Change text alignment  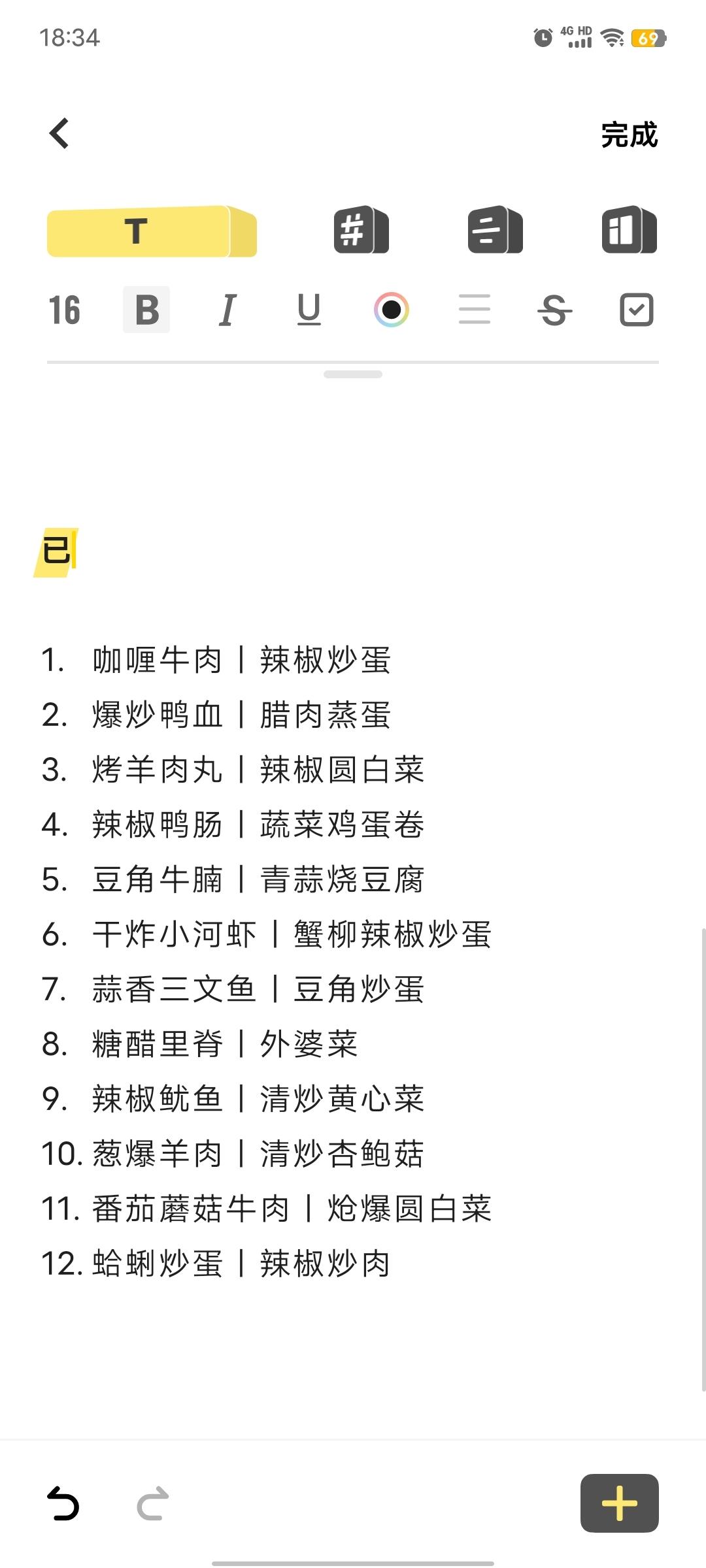(x=474, y=310)
